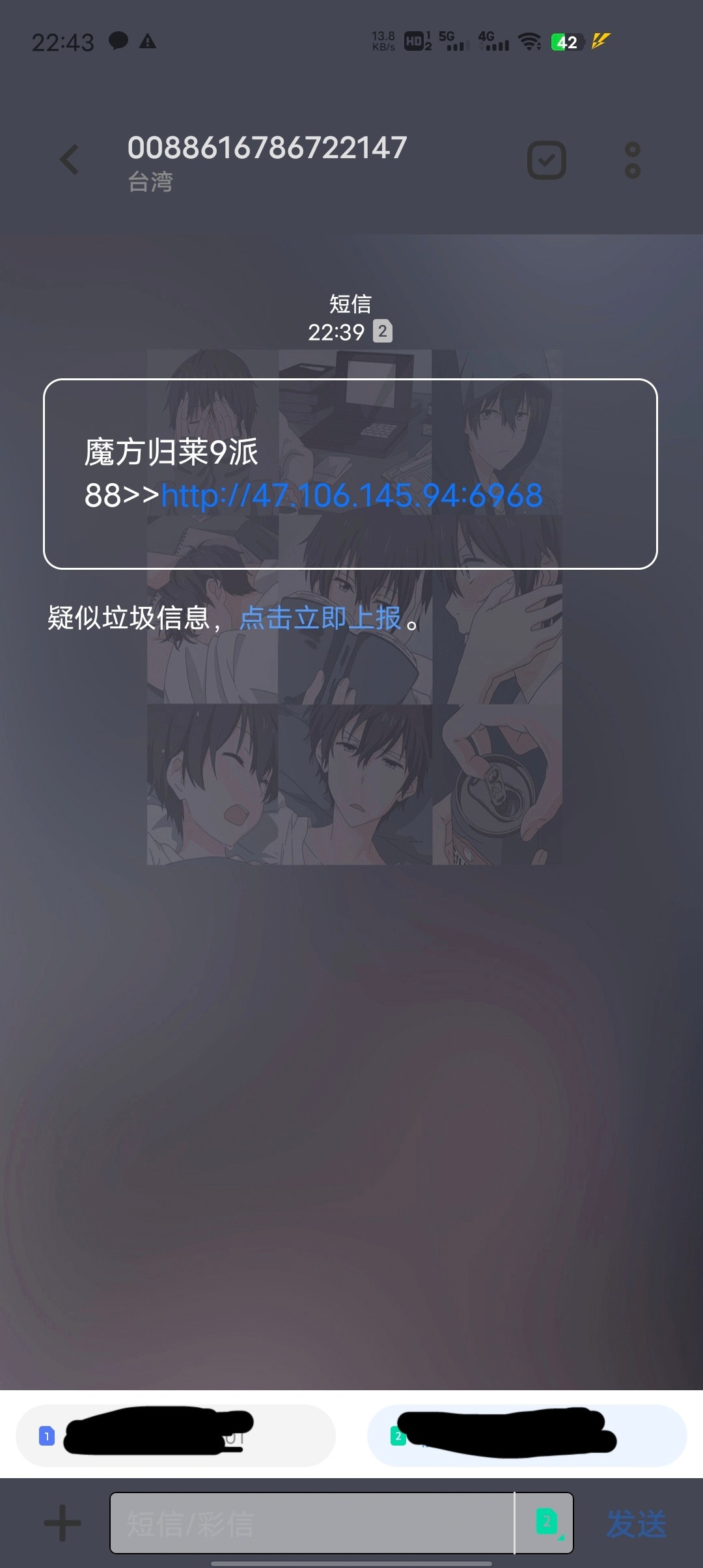Open the link http://47.106.145.94:6968
Viewport: 703px width, 1568px height.
coord(351,496)
